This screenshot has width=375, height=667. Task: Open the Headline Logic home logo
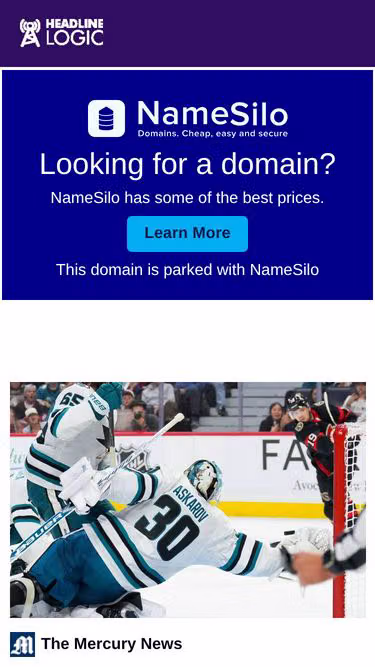[x=62, y=33]
